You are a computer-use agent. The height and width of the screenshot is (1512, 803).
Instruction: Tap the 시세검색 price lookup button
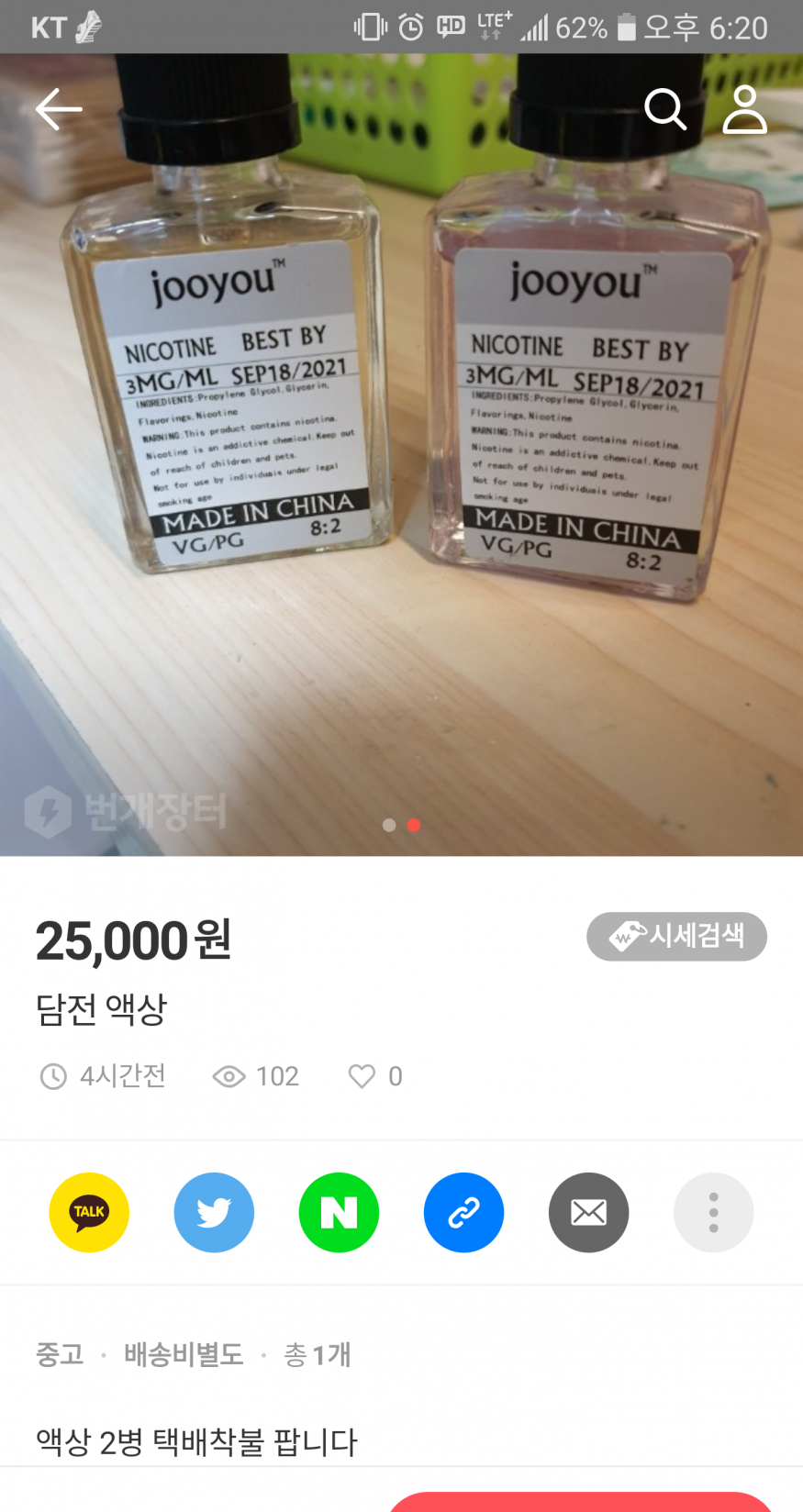tap(676, 936)
